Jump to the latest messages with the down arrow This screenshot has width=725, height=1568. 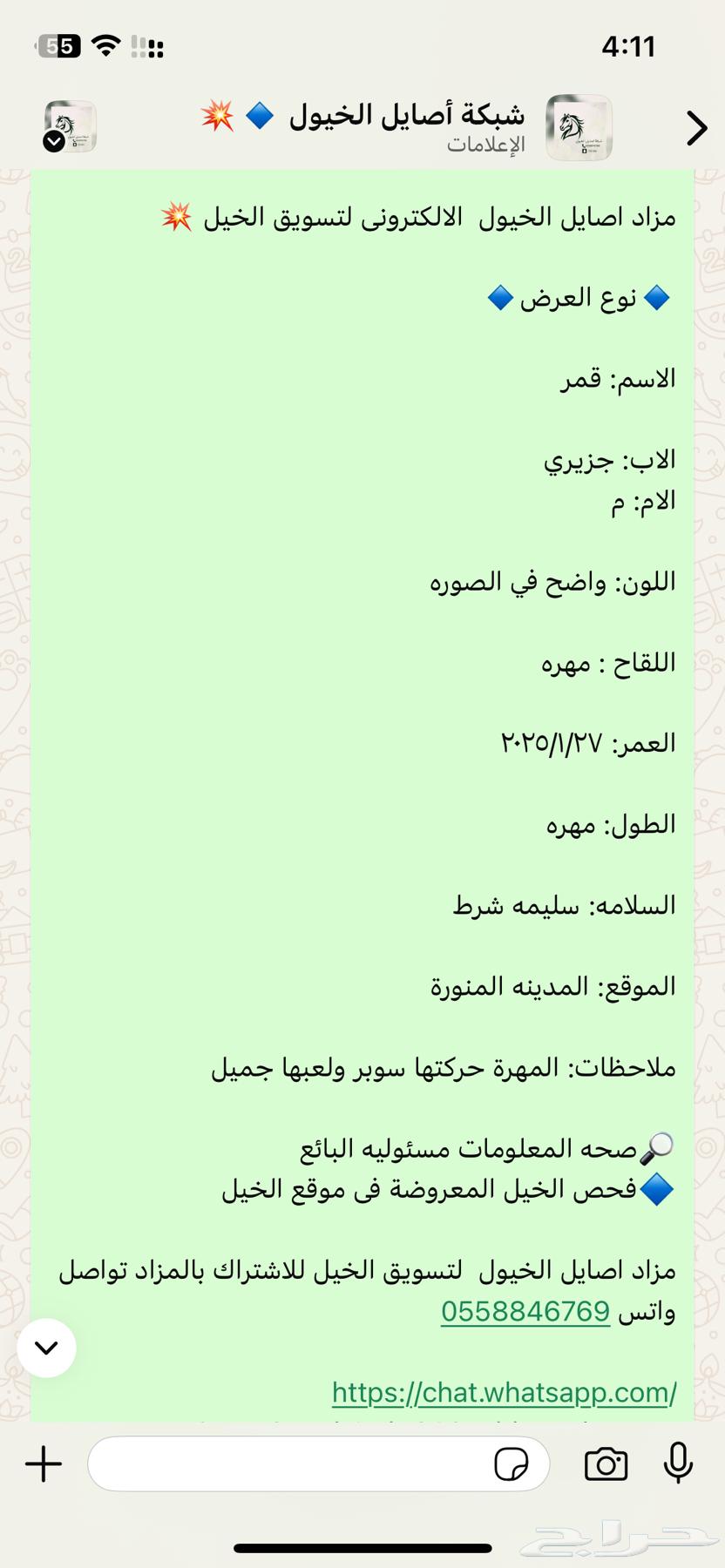pos(47,1348)
